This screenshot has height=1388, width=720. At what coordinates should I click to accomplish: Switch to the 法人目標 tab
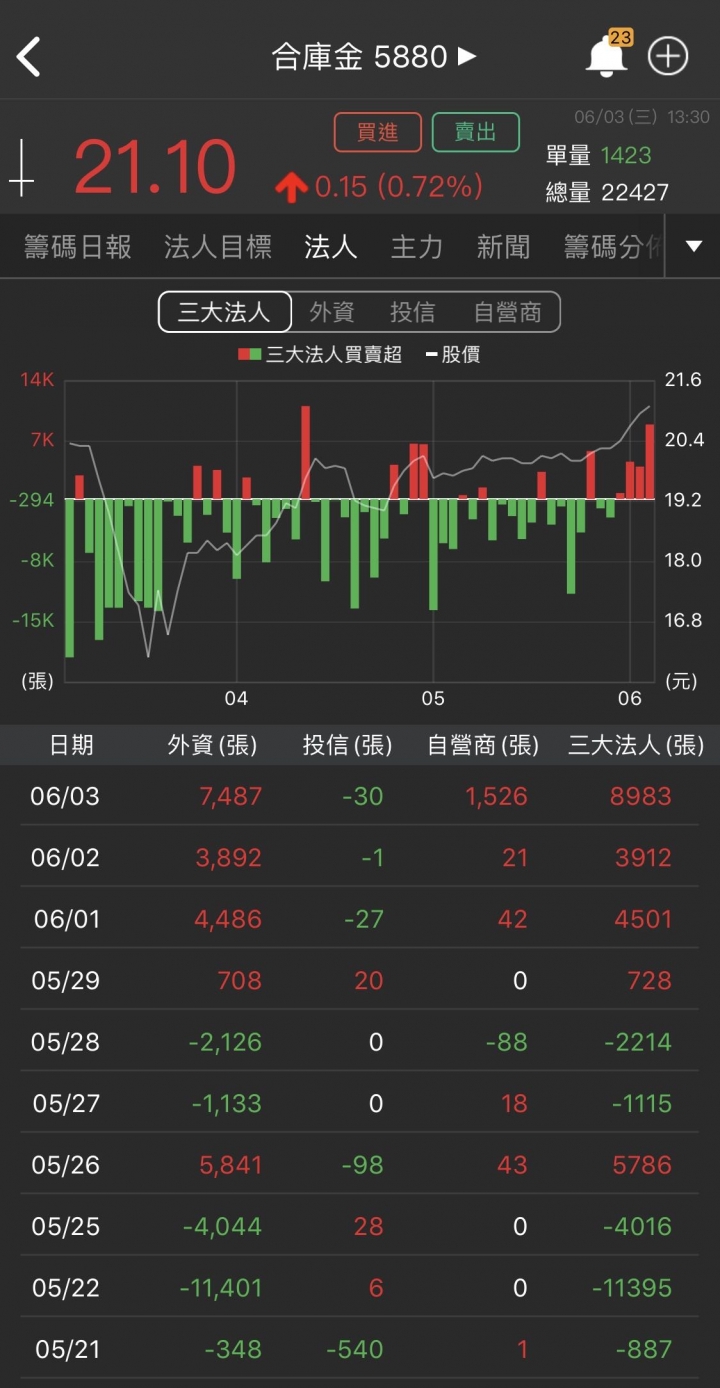pos(217,246)
